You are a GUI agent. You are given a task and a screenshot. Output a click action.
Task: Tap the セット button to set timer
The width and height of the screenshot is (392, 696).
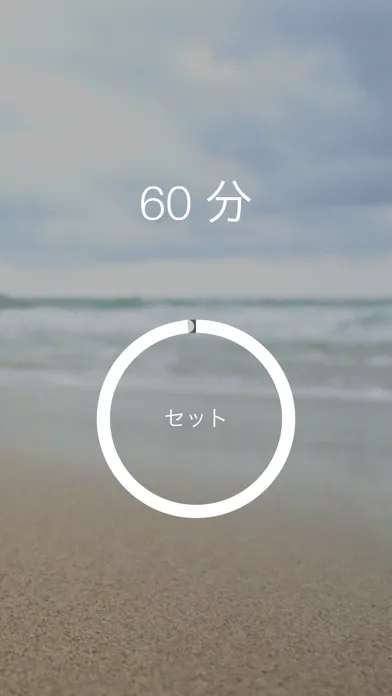click(195, 419)
